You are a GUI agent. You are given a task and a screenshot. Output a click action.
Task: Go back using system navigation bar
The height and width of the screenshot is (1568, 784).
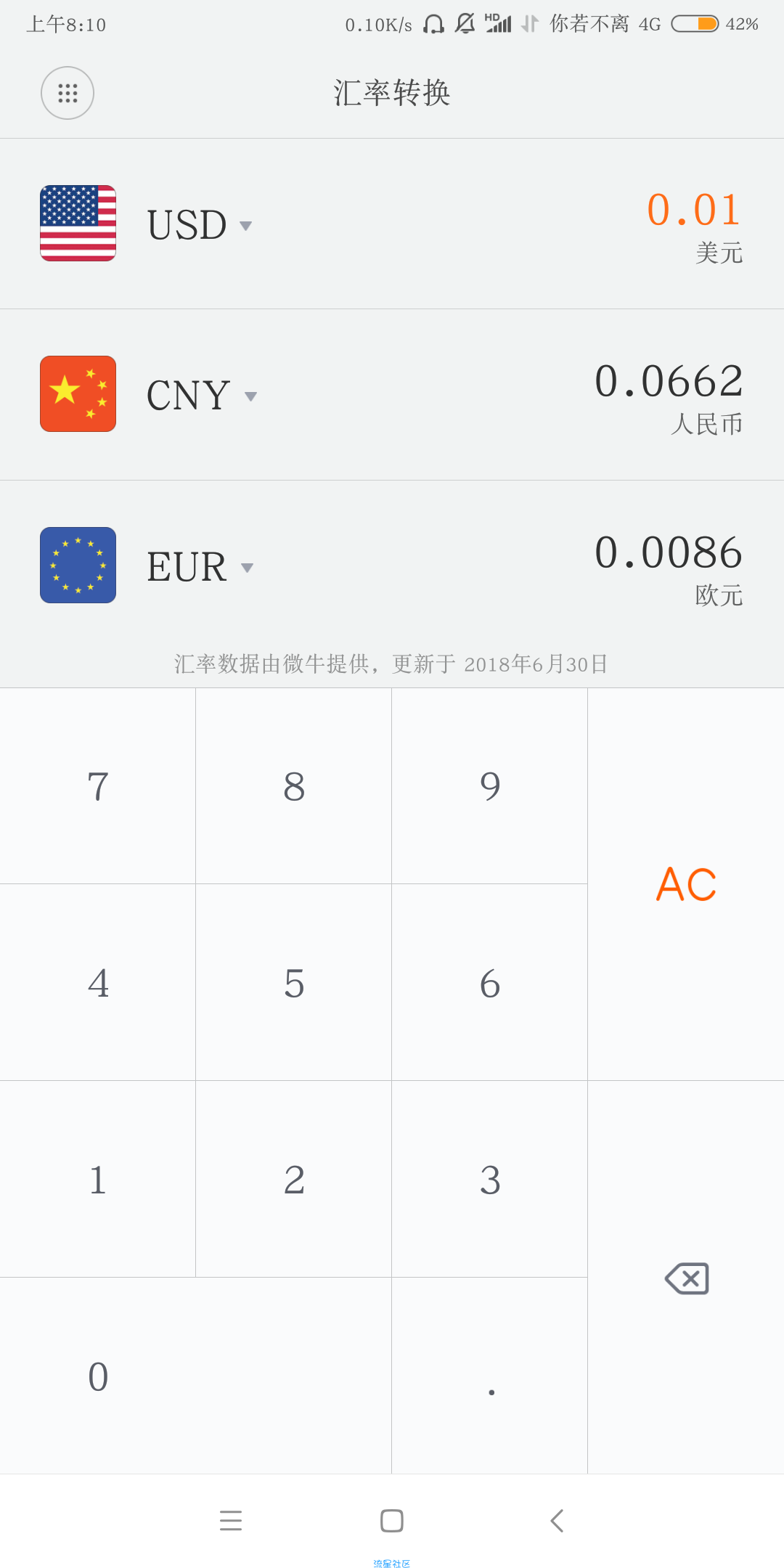coord(557,1520)
